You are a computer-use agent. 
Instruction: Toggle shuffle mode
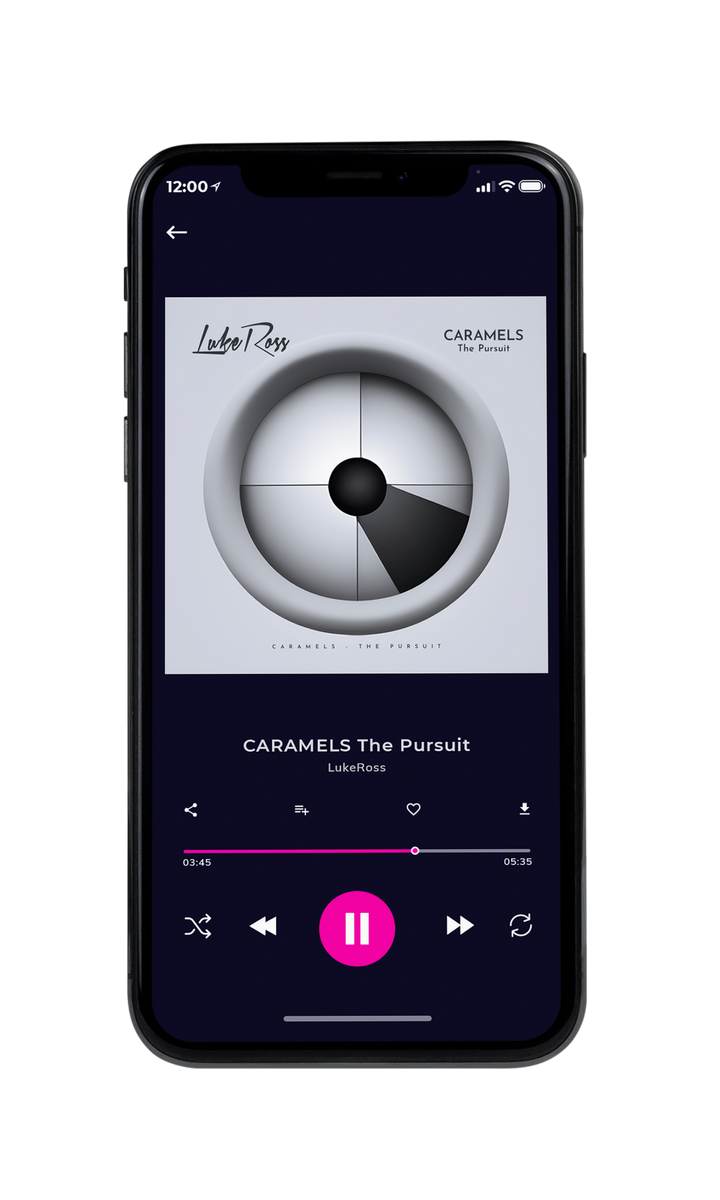198,926
